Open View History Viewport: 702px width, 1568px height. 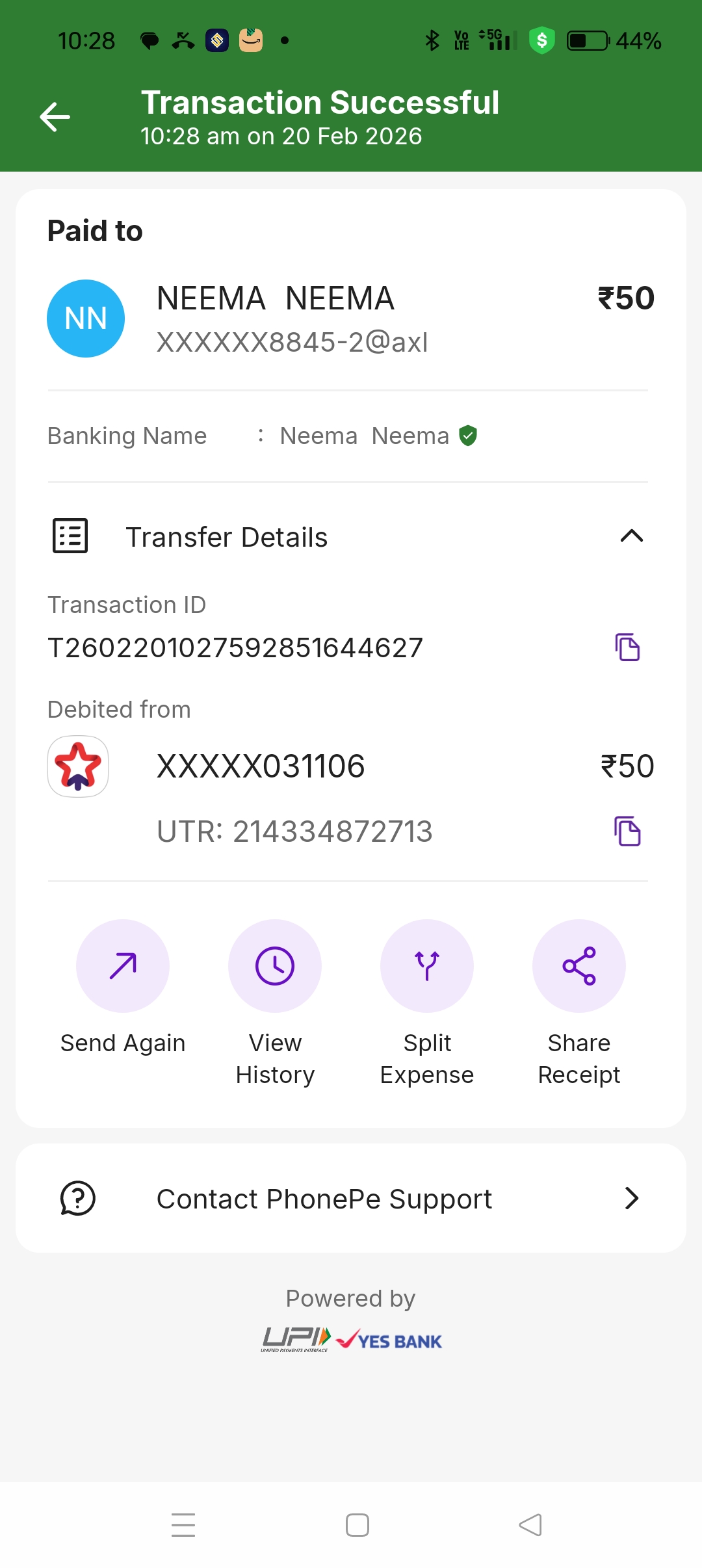275,966
